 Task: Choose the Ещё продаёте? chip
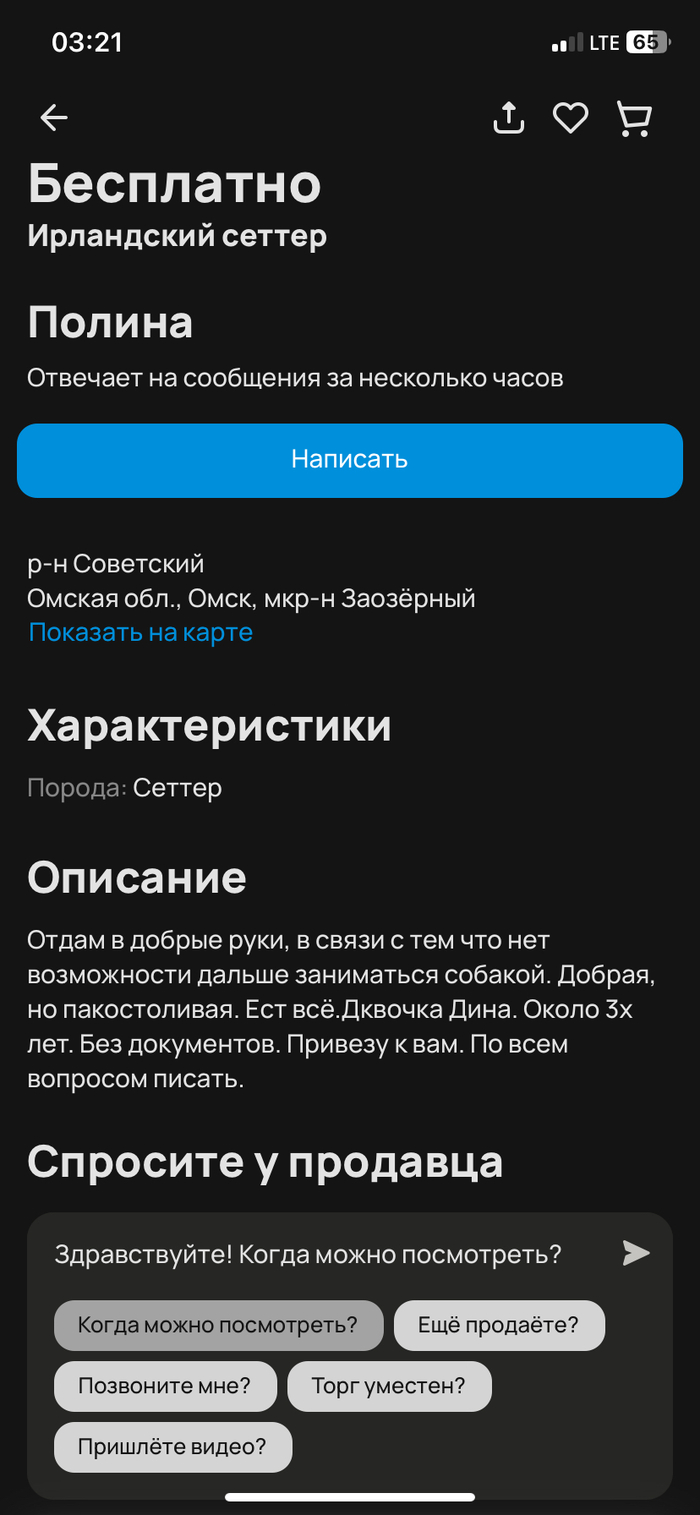[x=499, y=1326]
